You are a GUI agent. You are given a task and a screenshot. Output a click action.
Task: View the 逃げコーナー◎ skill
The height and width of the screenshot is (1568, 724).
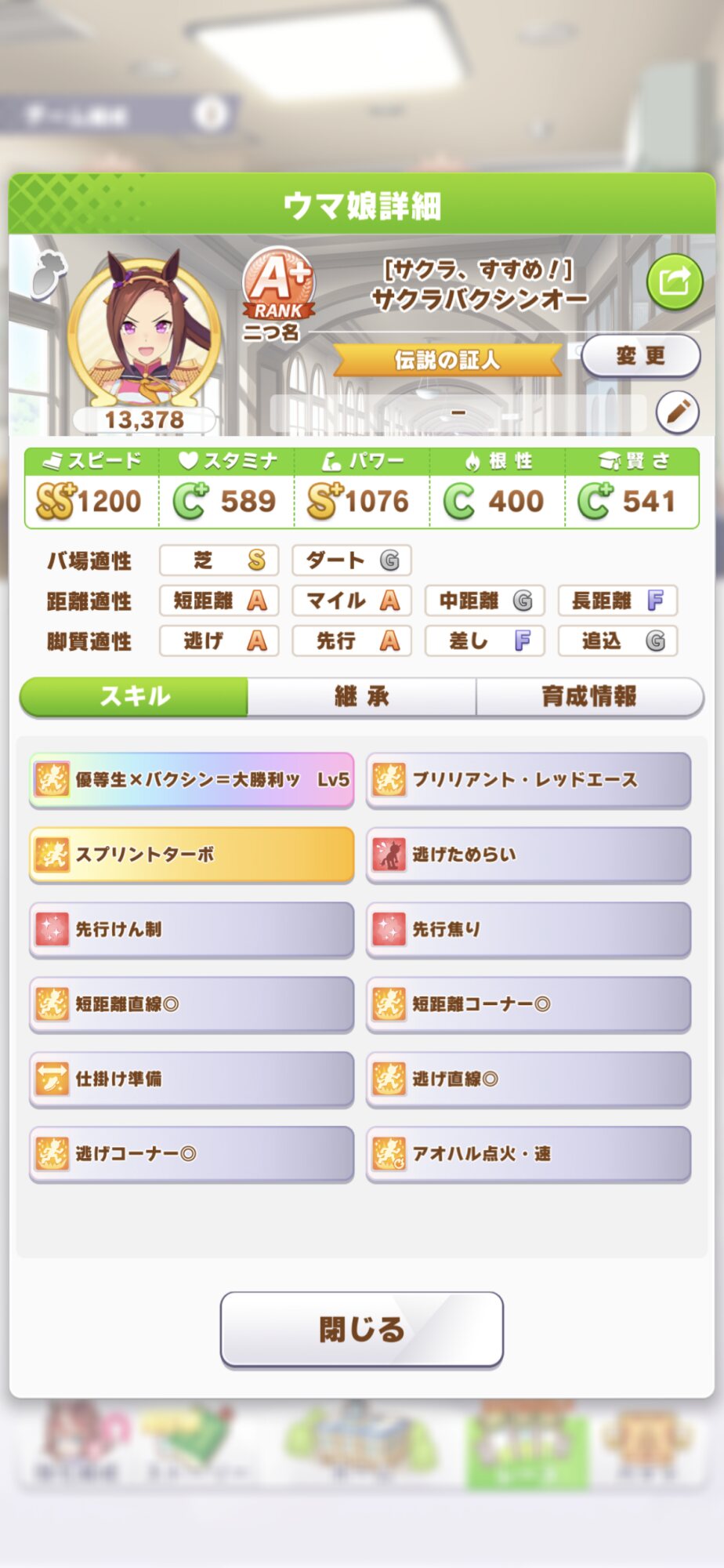click(191, 1154)
